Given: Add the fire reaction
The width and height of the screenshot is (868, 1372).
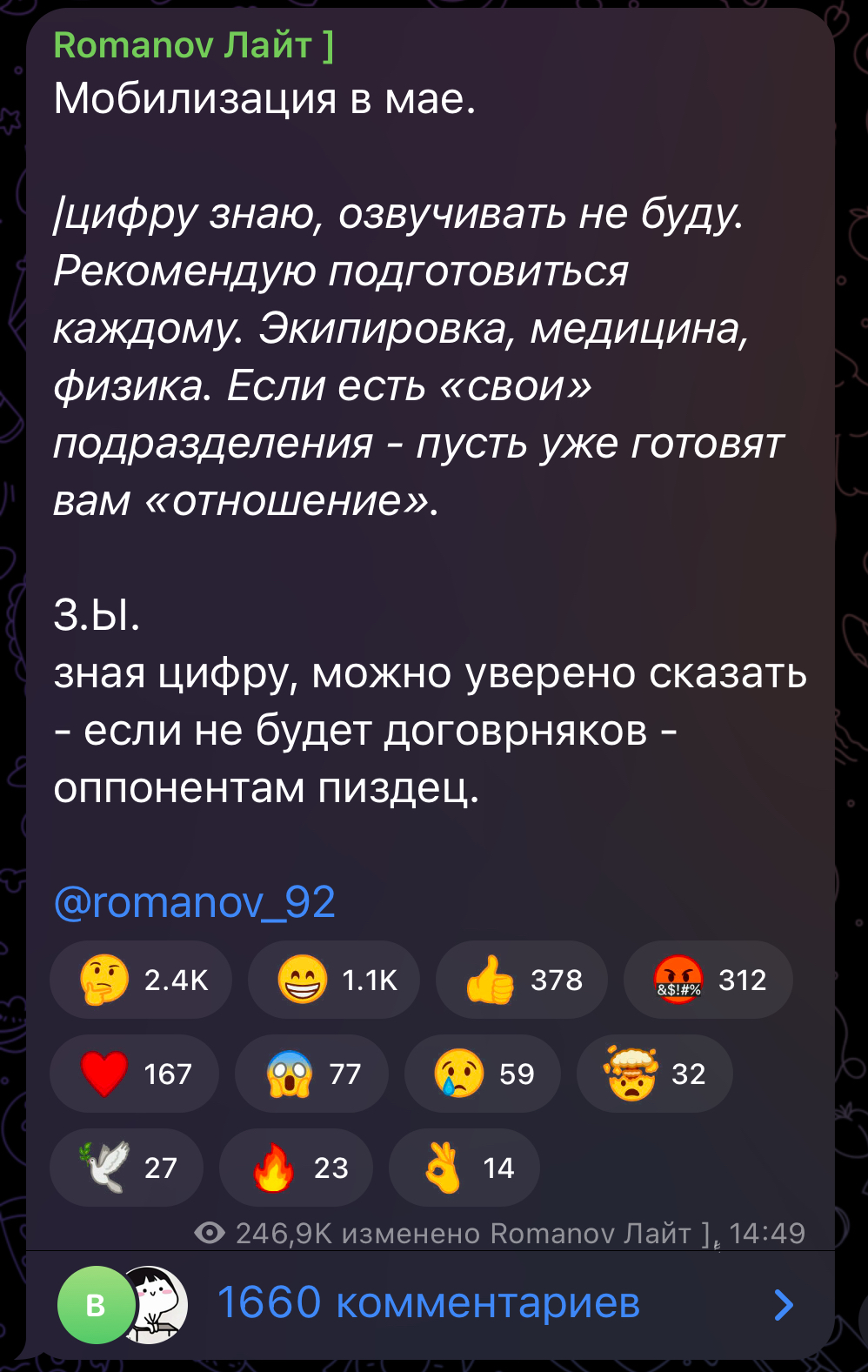Looking at the screenshot, I should pos(296,1168).
